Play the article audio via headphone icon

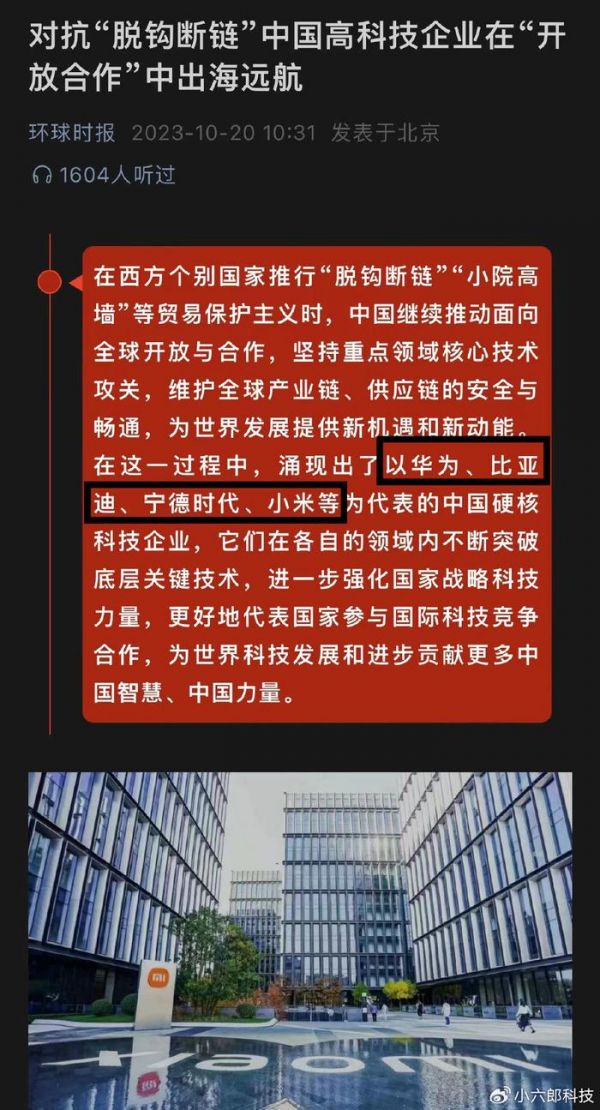[x=41, y=176]
